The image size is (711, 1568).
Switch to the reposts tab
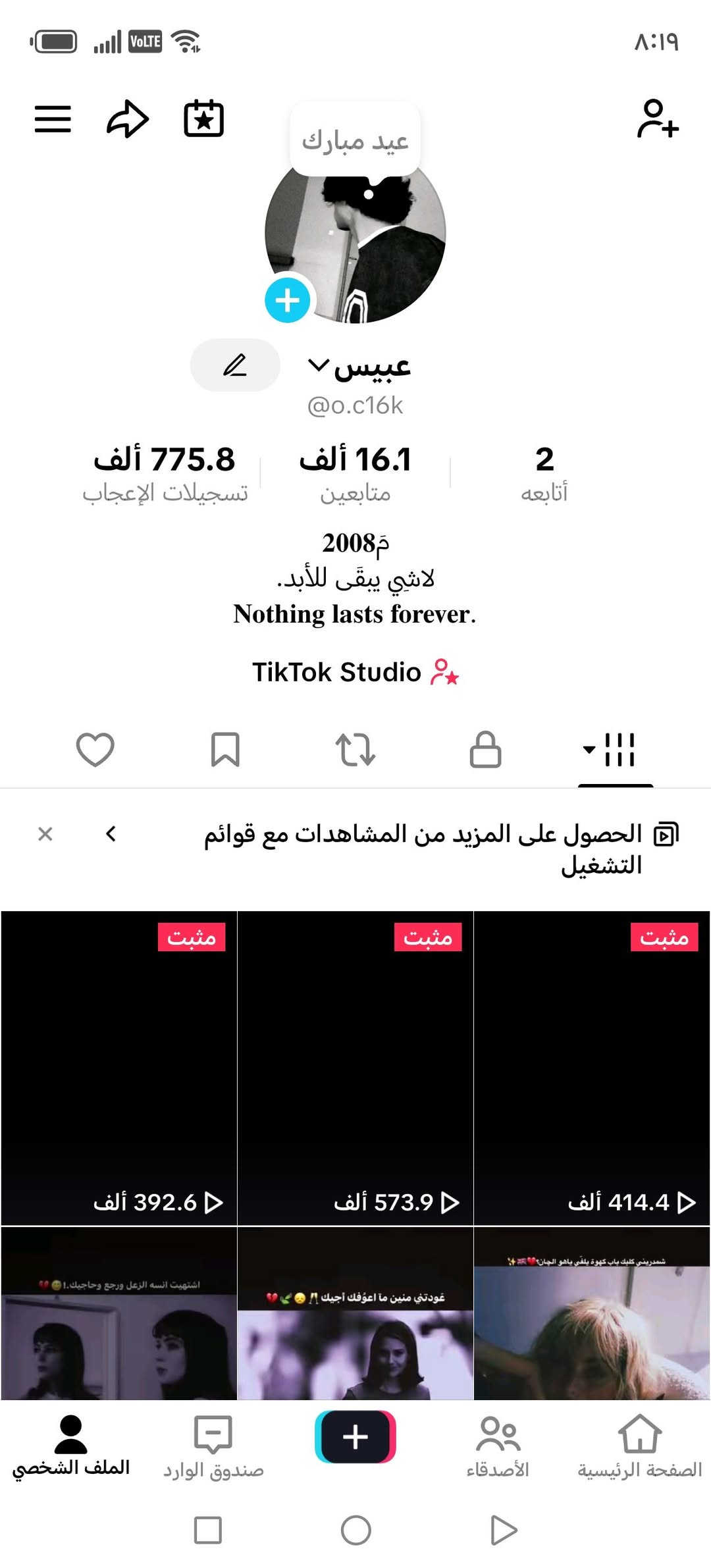point(355,749)
